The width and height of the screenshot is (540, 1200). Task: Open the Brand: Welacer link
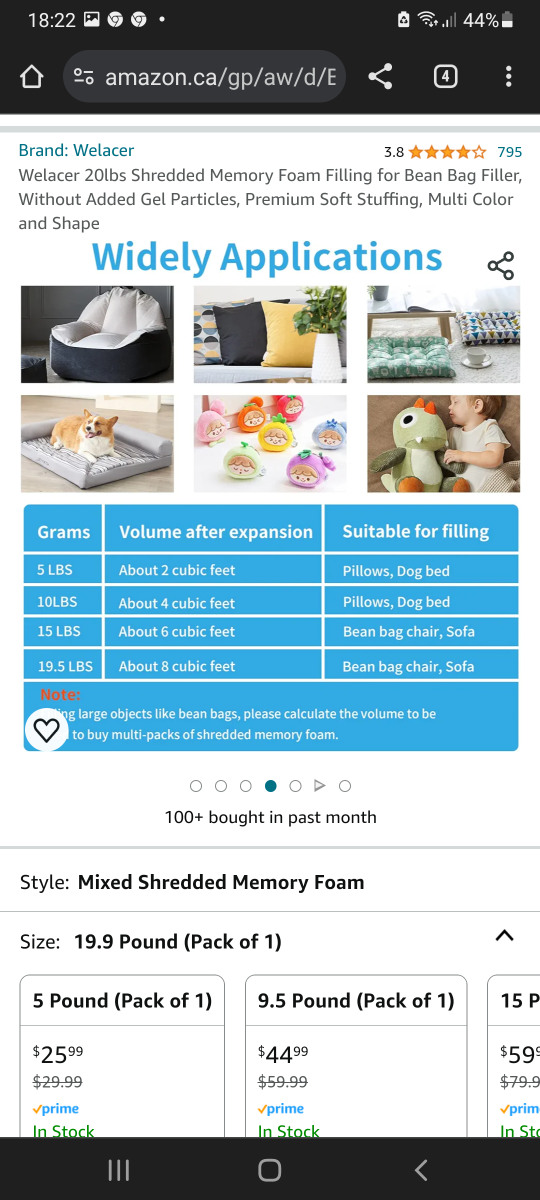click(x=76, y=151)
